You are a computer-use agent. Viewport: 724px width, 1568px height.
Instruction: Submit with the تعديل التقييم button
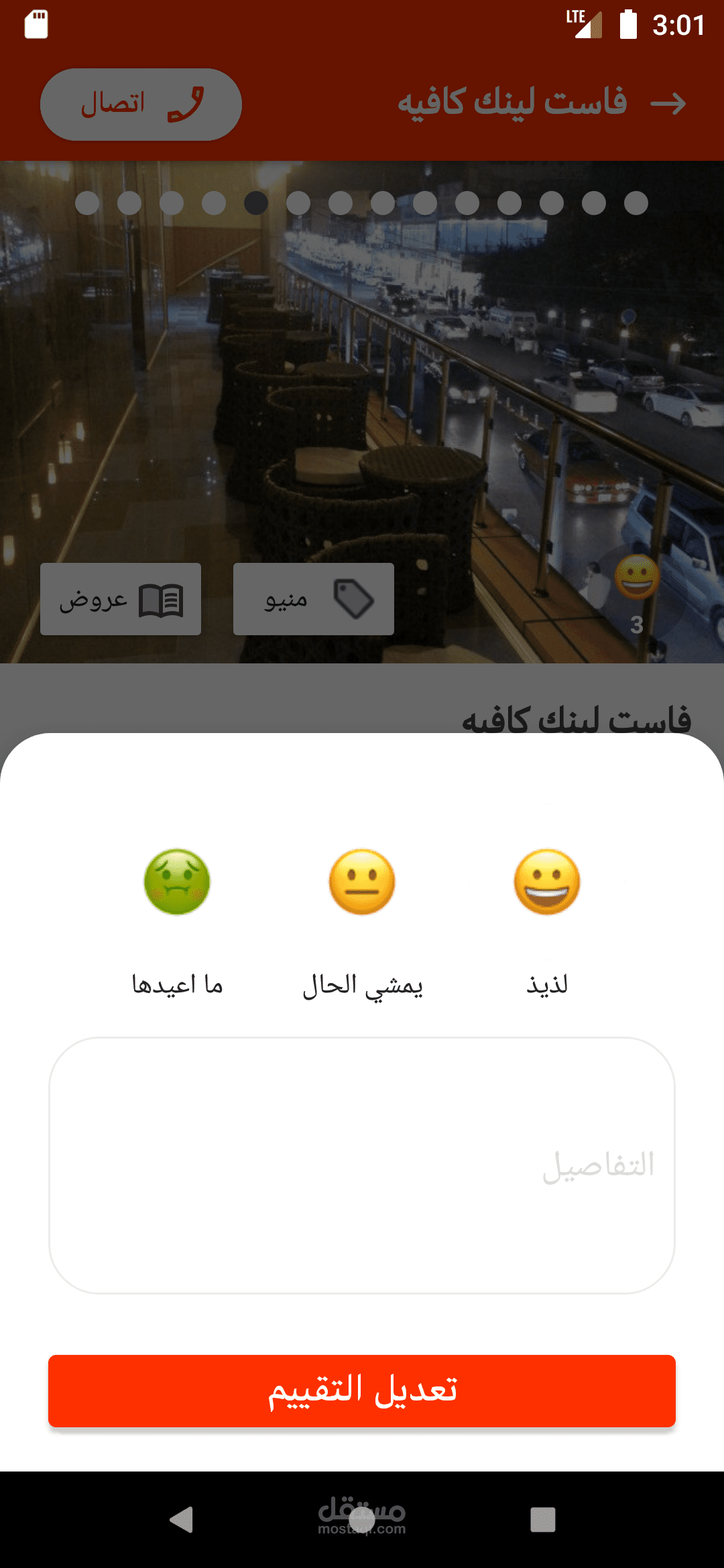362,1391
